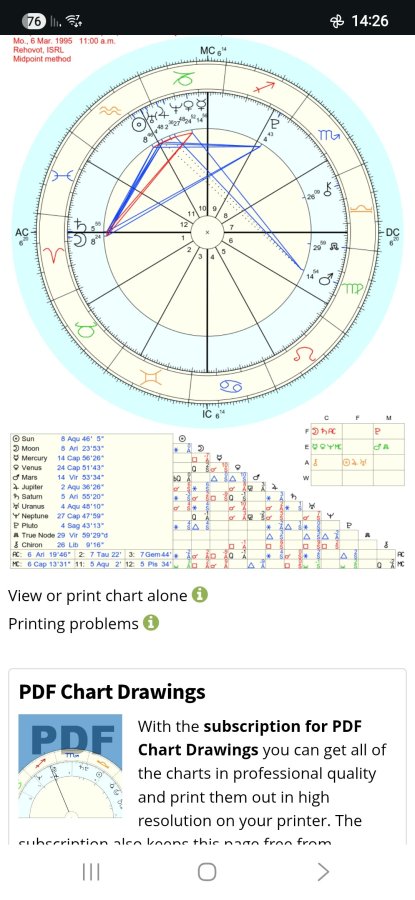Open info for View or print chart alone
Screen dimensions: 415x900
[199, 595]
